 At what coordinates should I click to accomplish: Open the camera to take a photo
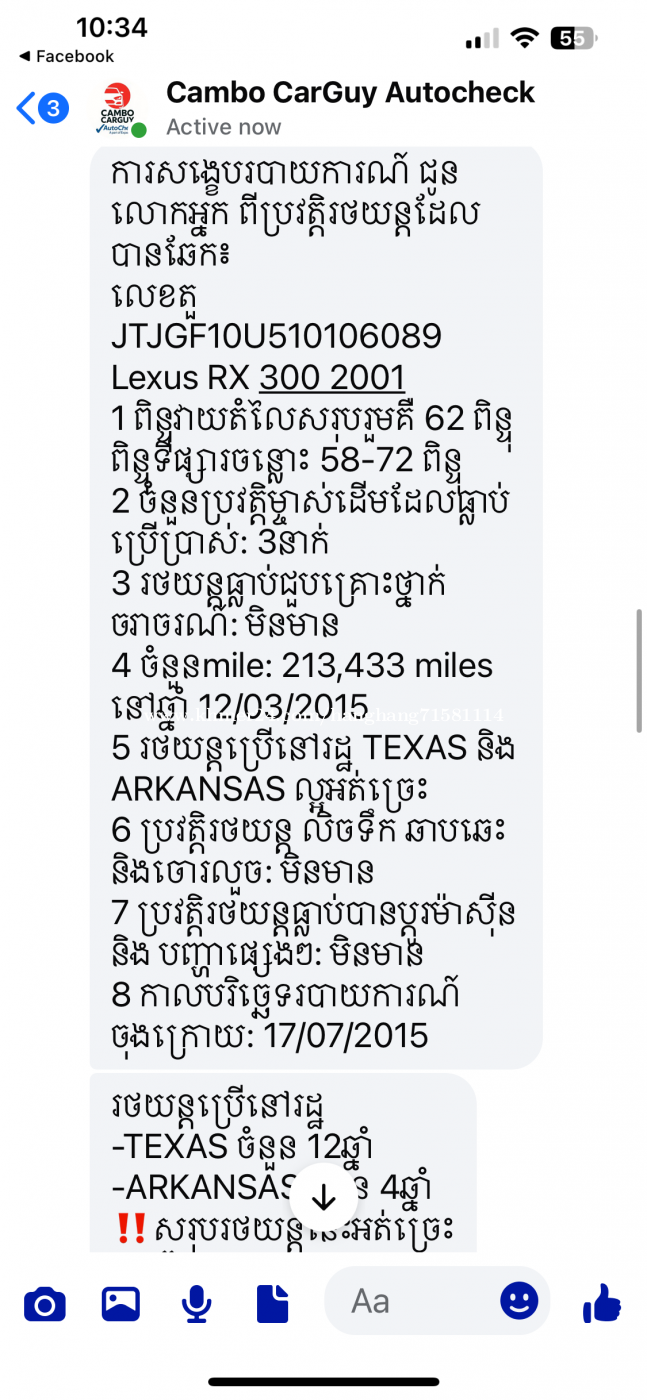pos(45,1303)
